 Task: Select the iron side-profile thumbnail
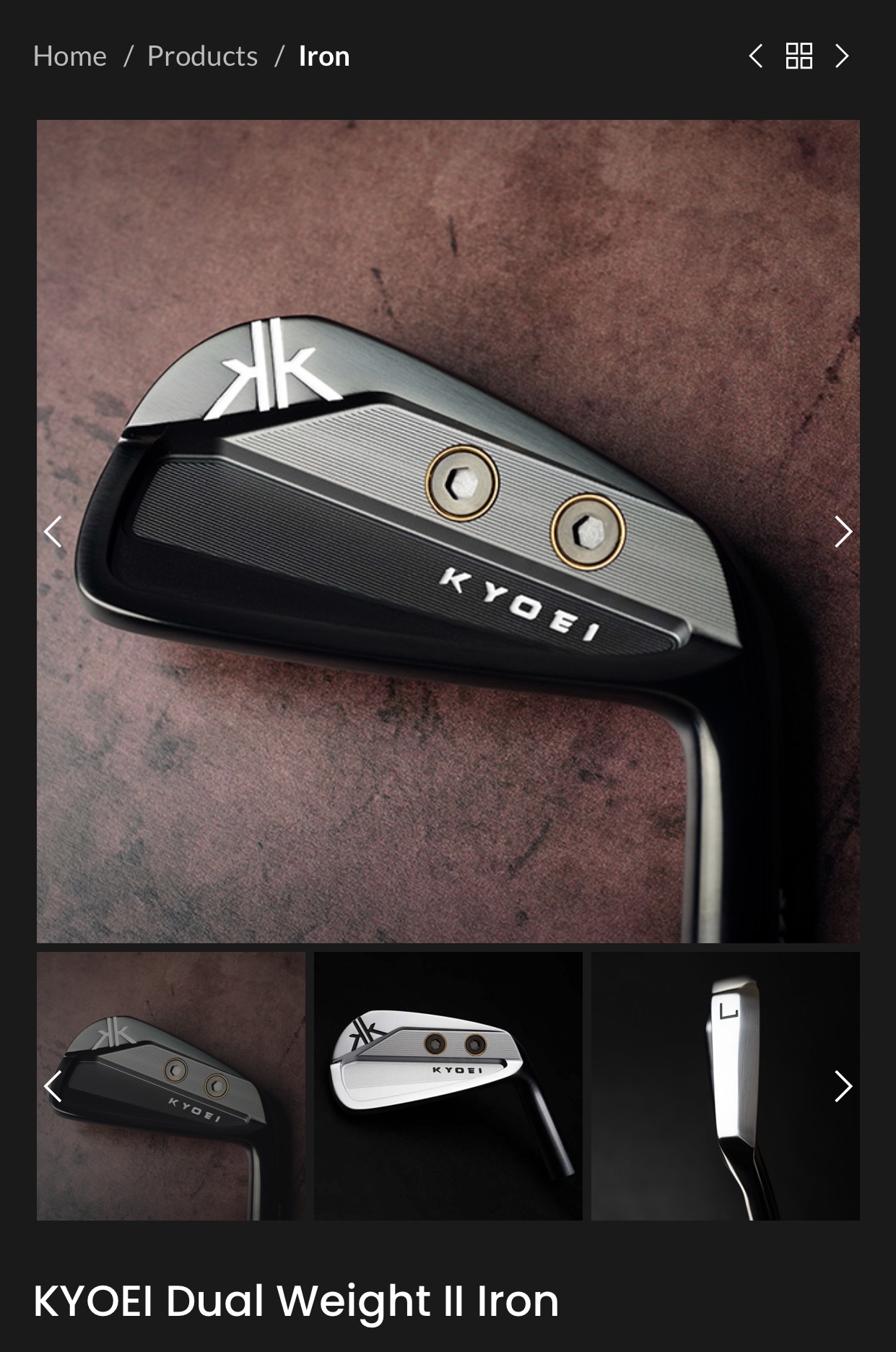click(x=725, y=1086)
